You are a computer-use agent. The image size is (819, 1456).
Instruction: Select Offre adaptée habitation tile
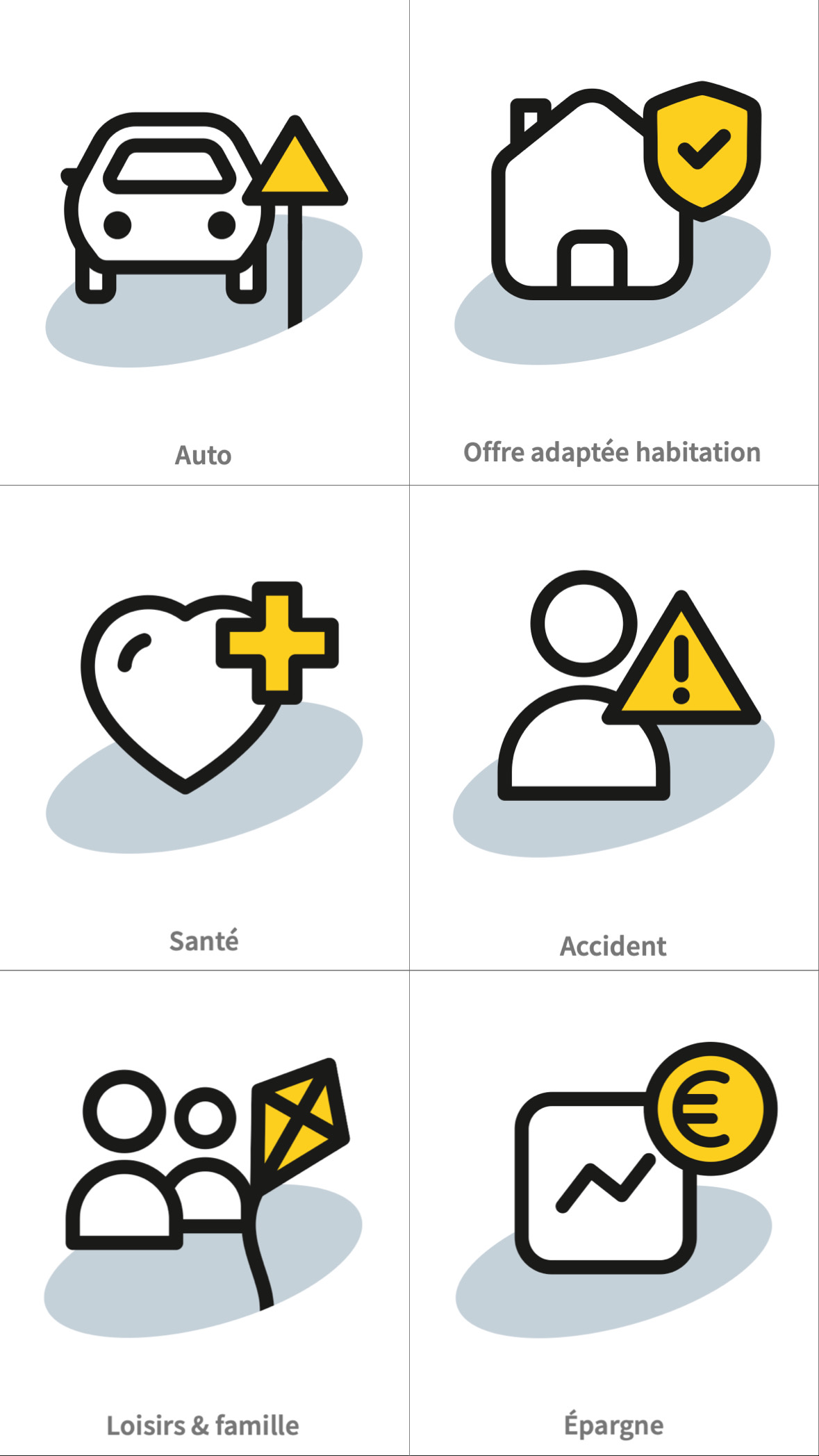[x=614, y=242]
